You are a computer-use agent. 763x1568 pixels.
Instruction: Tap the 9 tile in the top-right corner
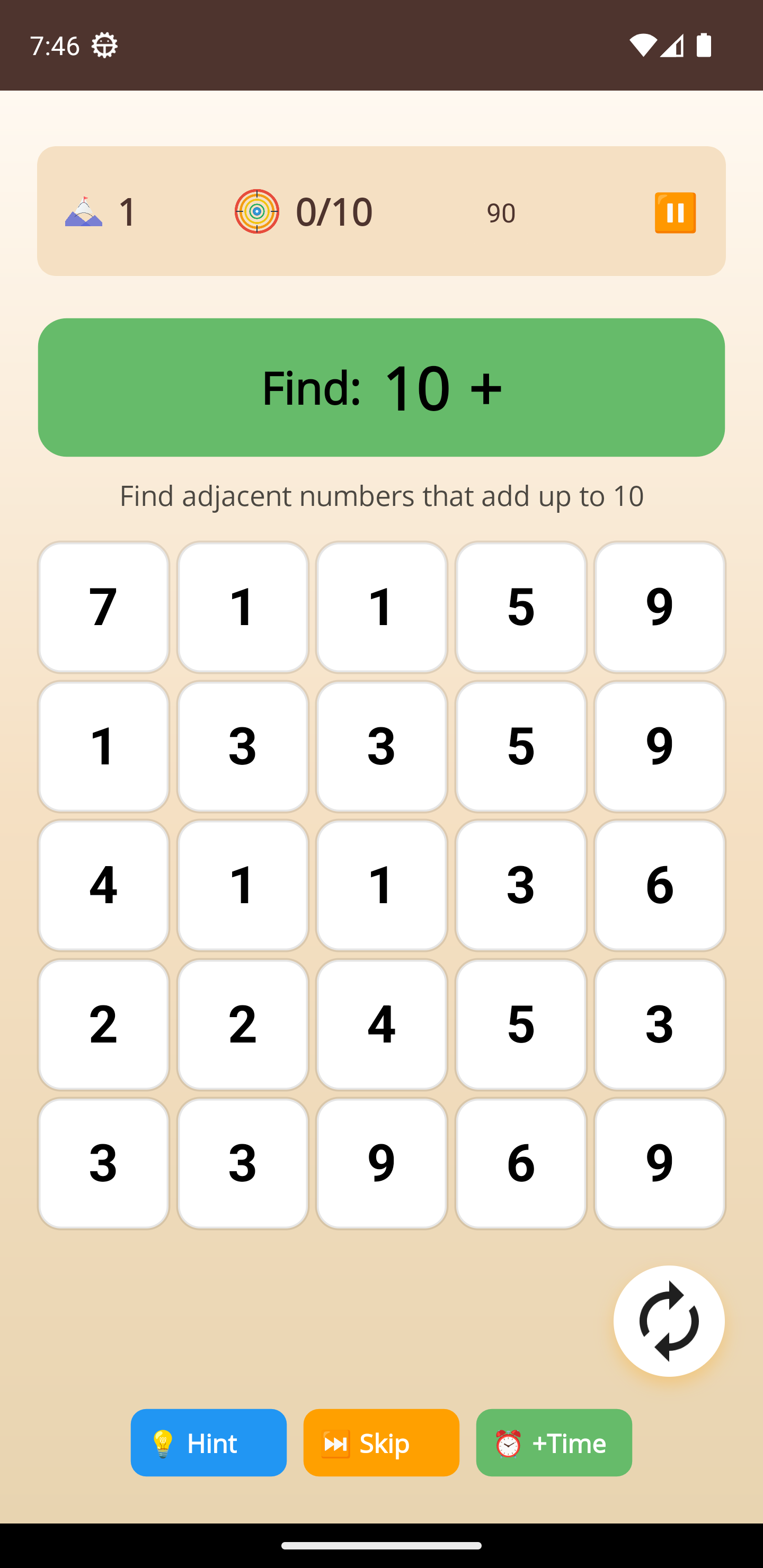660,606
